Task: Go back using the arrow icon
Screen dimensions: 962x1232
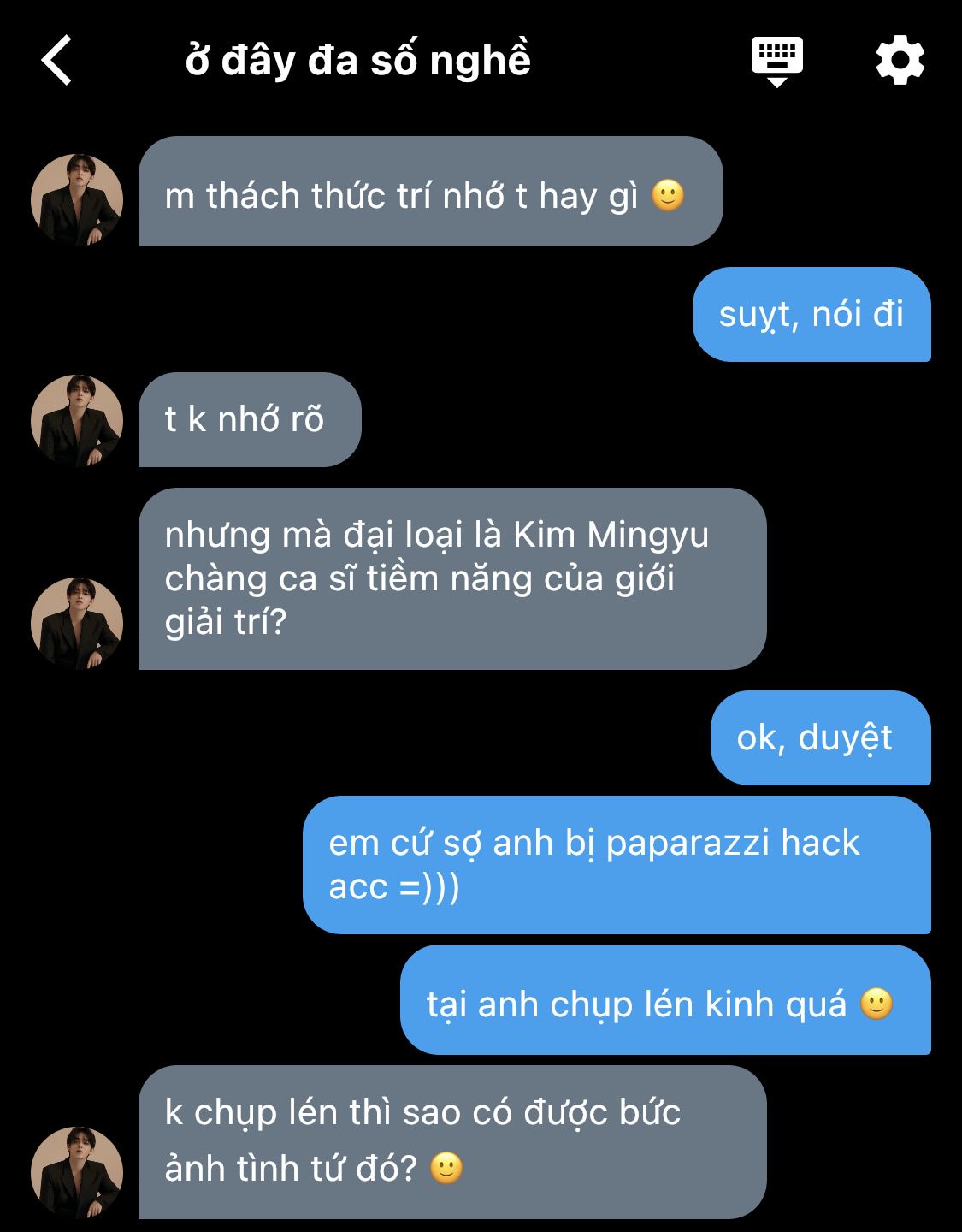Action: 57,60
